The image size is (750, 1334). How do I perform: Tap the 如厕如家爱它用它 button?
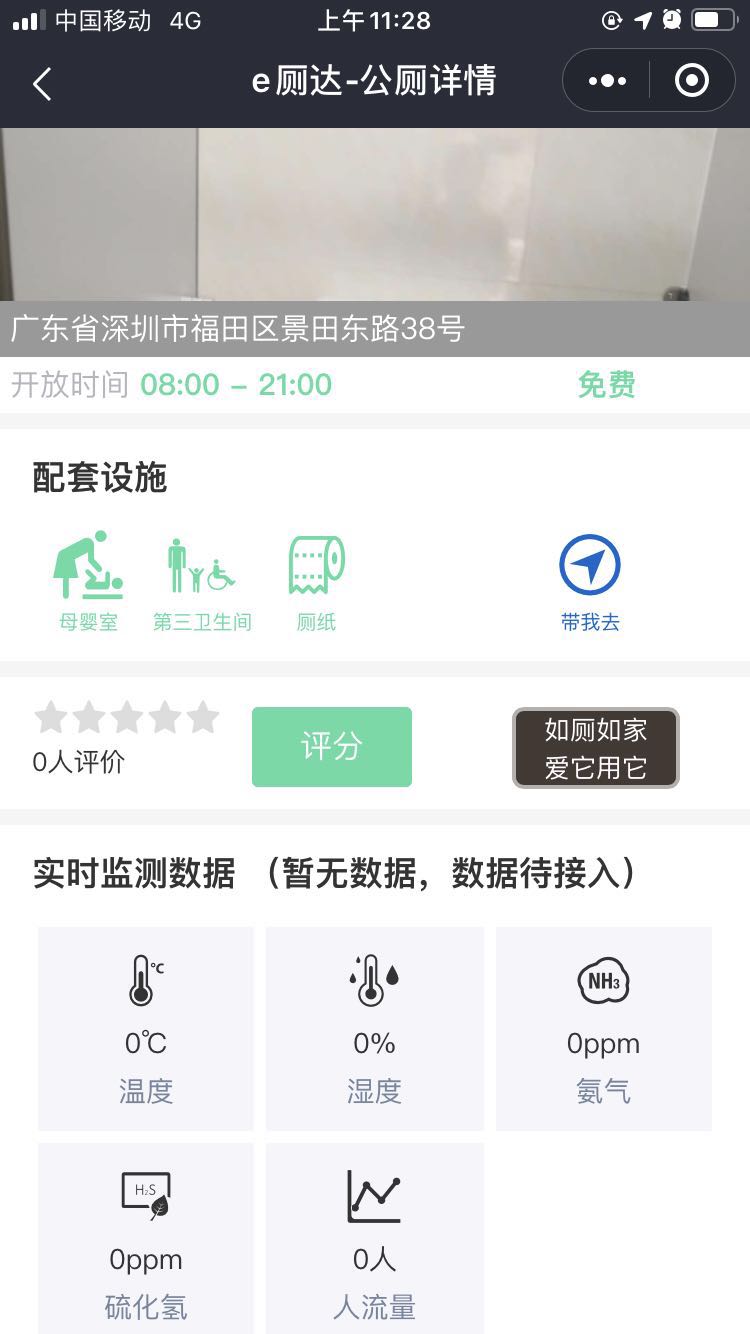[595, 747]
